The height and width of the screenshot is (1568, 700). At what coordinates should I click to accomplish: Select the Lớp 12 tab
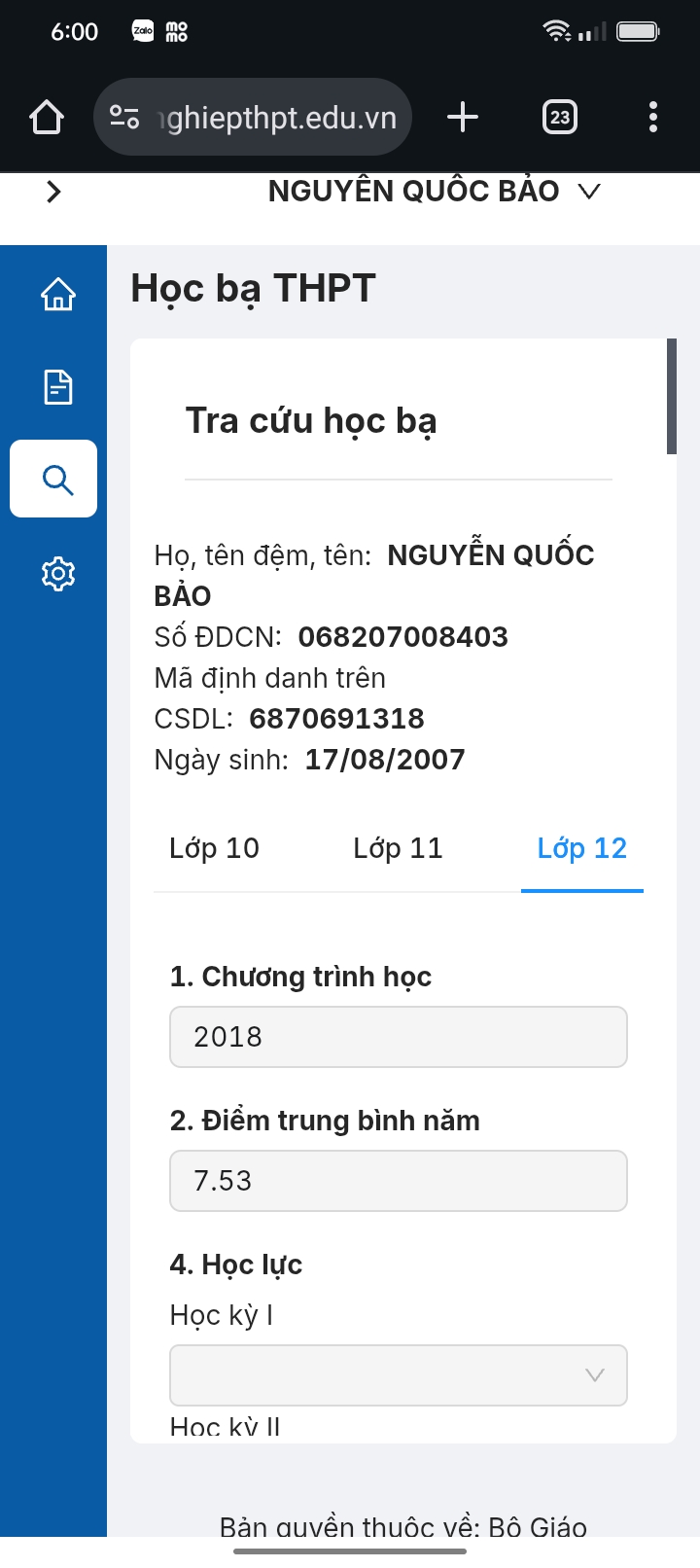582,848
